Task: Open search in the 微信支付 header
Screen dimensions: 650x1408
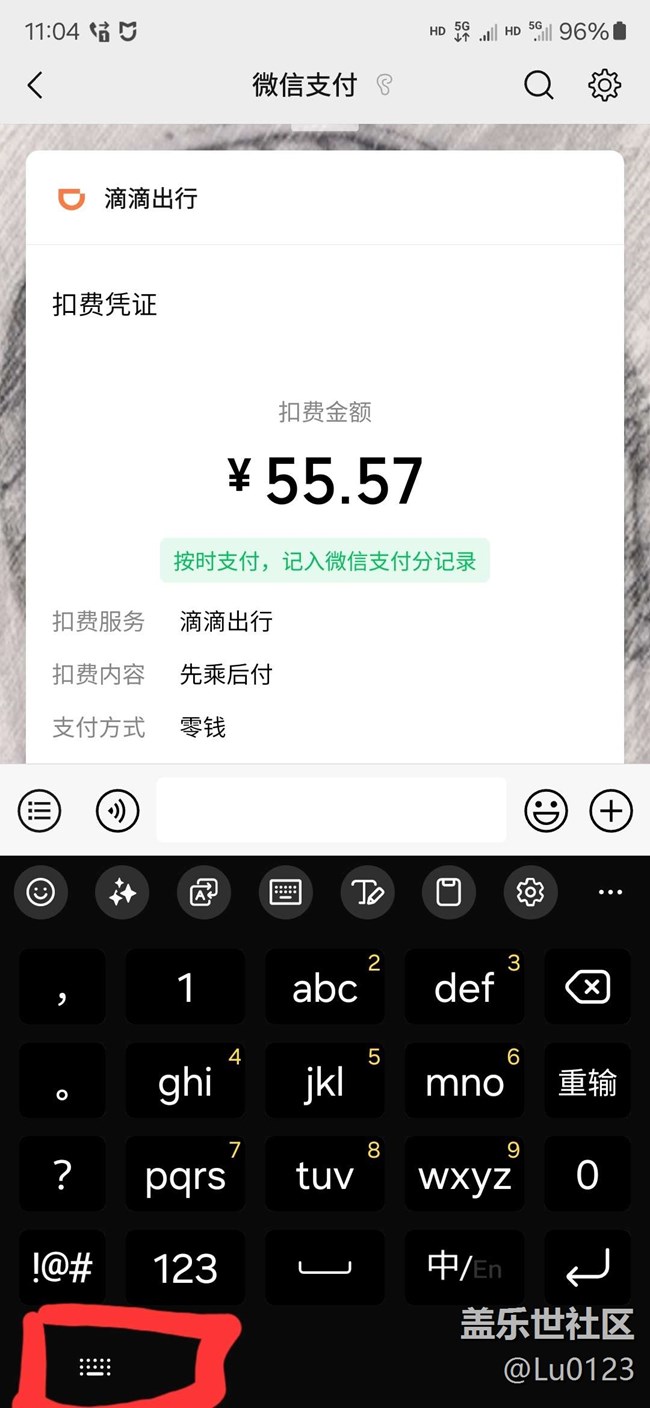Action: click(x=538, y=86)
